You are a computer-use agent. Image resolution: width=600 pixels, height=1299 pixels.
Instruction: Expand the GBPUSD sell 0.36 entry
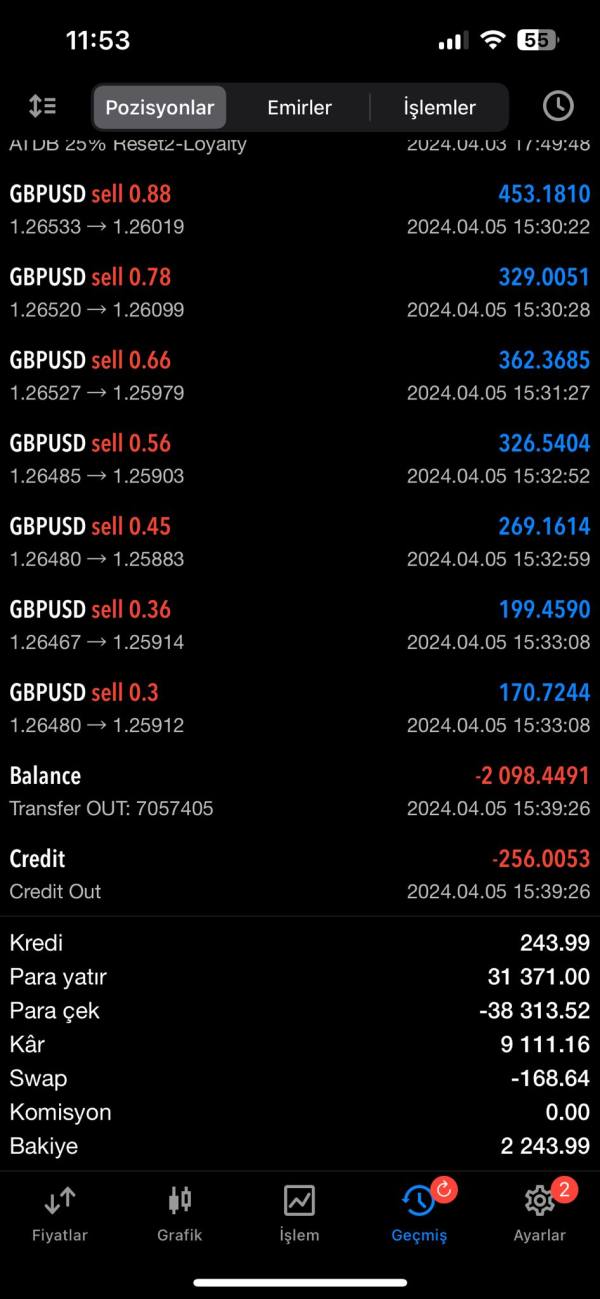click(299, 624)
